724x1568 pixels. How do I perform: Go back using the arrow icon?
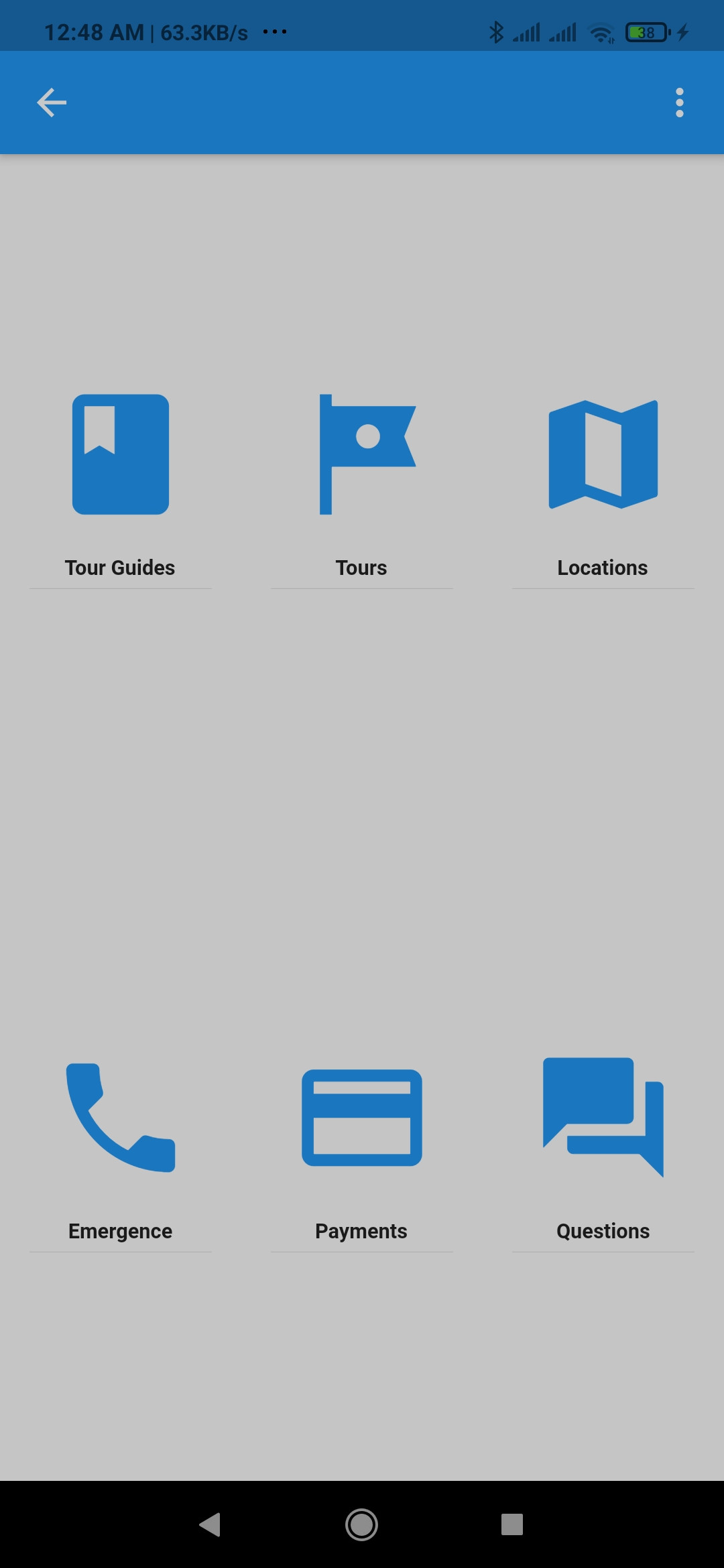[x=51, y=102]
